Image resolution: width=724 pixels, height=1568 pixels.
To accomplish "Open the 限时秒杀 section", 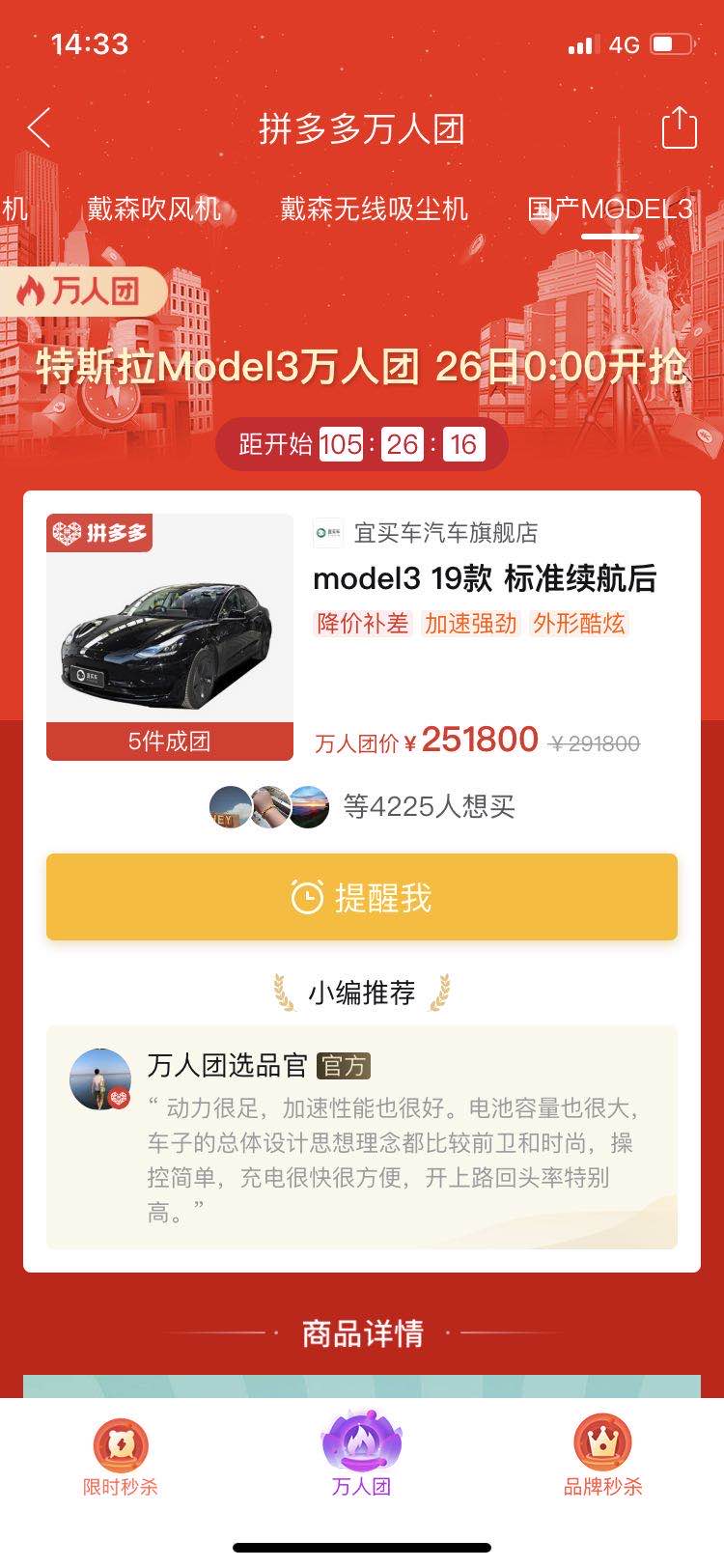I will [121, 1458].
